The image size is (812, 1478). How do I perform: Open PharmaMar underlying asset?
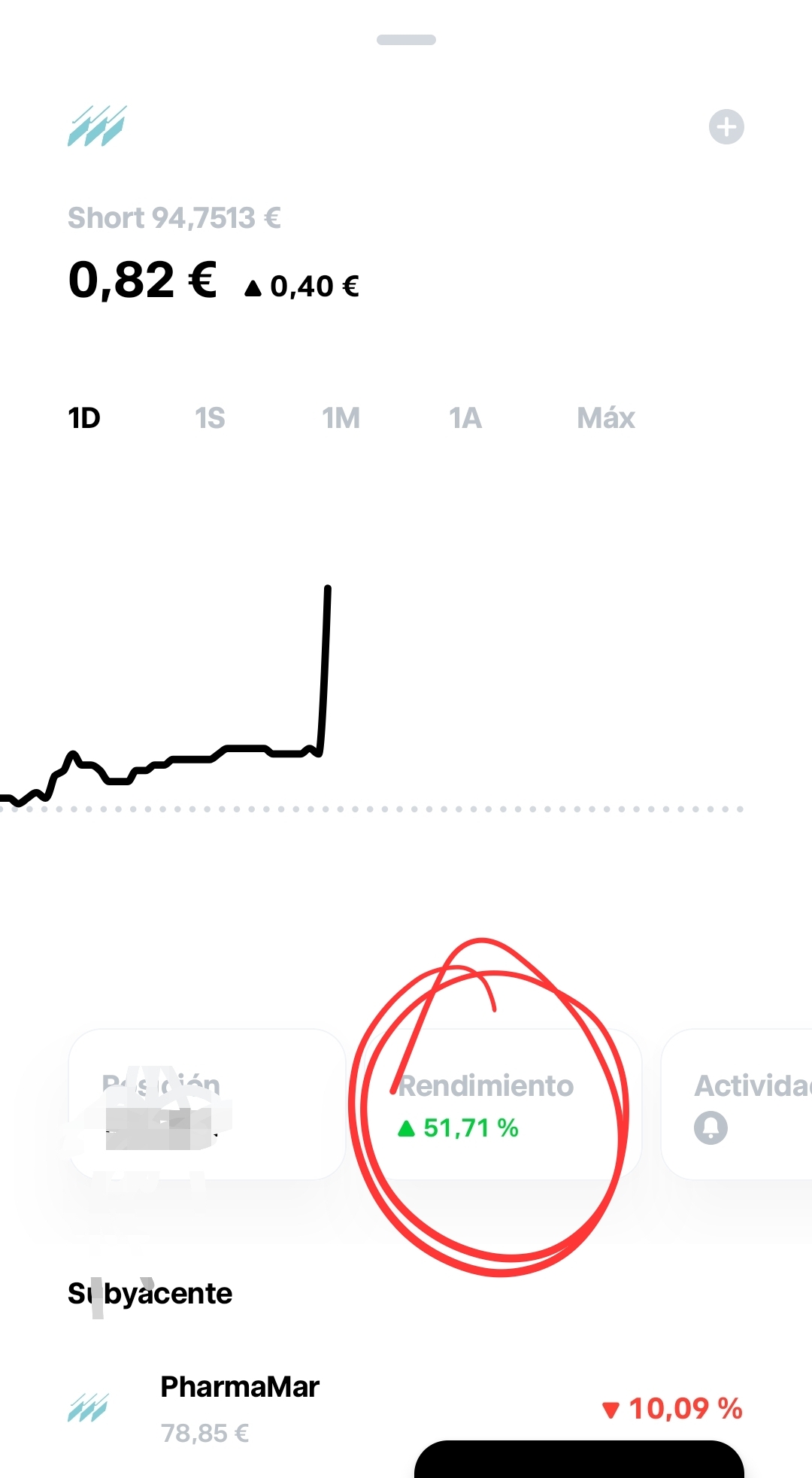[406, 1408]
